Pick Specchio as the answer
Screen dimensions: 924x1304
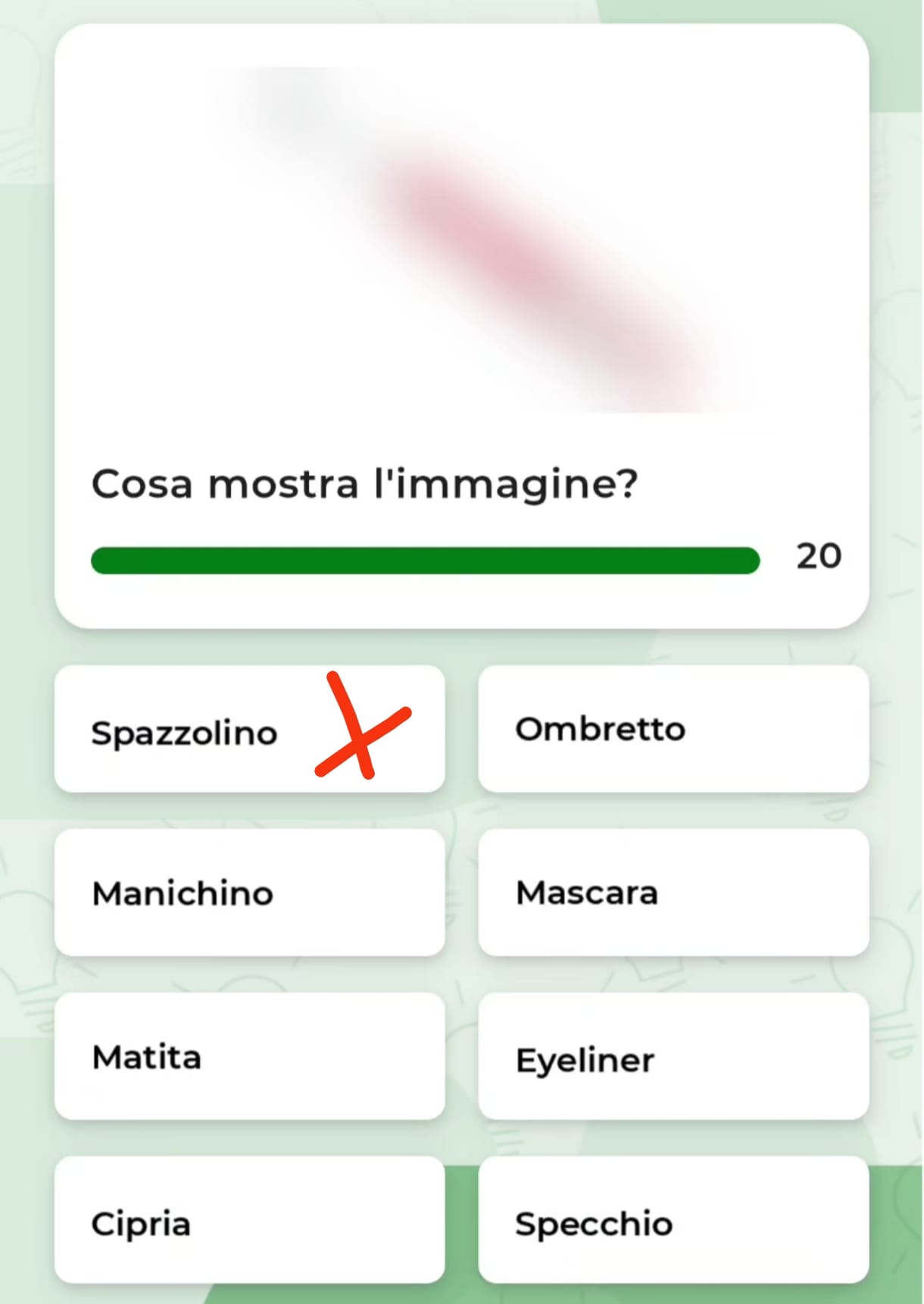[x=673, y=1220]
